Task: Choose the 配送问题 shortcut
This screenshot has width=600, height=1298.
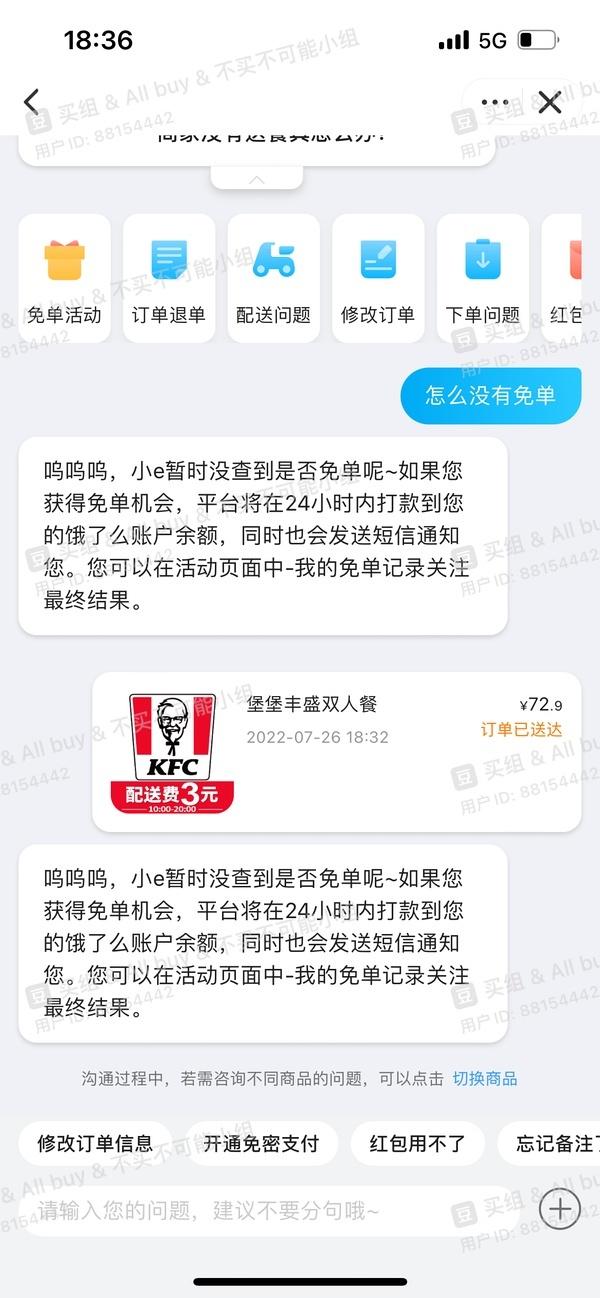Action: 274,278
